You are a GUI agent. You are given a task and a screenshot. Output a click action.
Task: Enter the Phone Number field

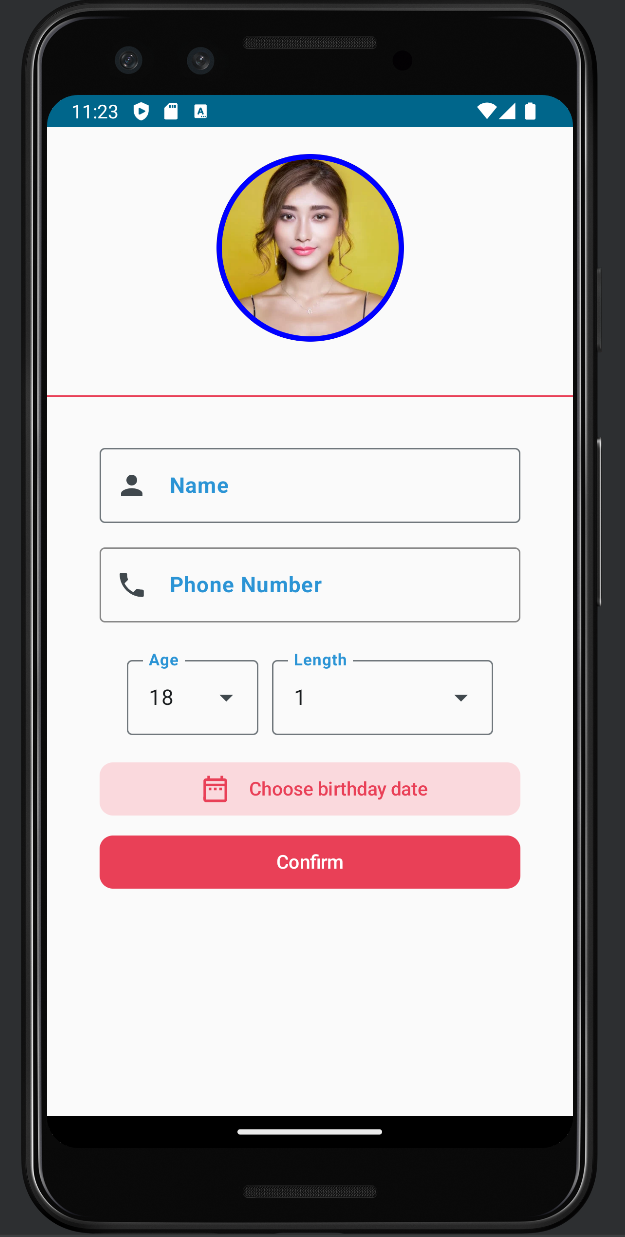pyautogui.click(x=310, y=585)
